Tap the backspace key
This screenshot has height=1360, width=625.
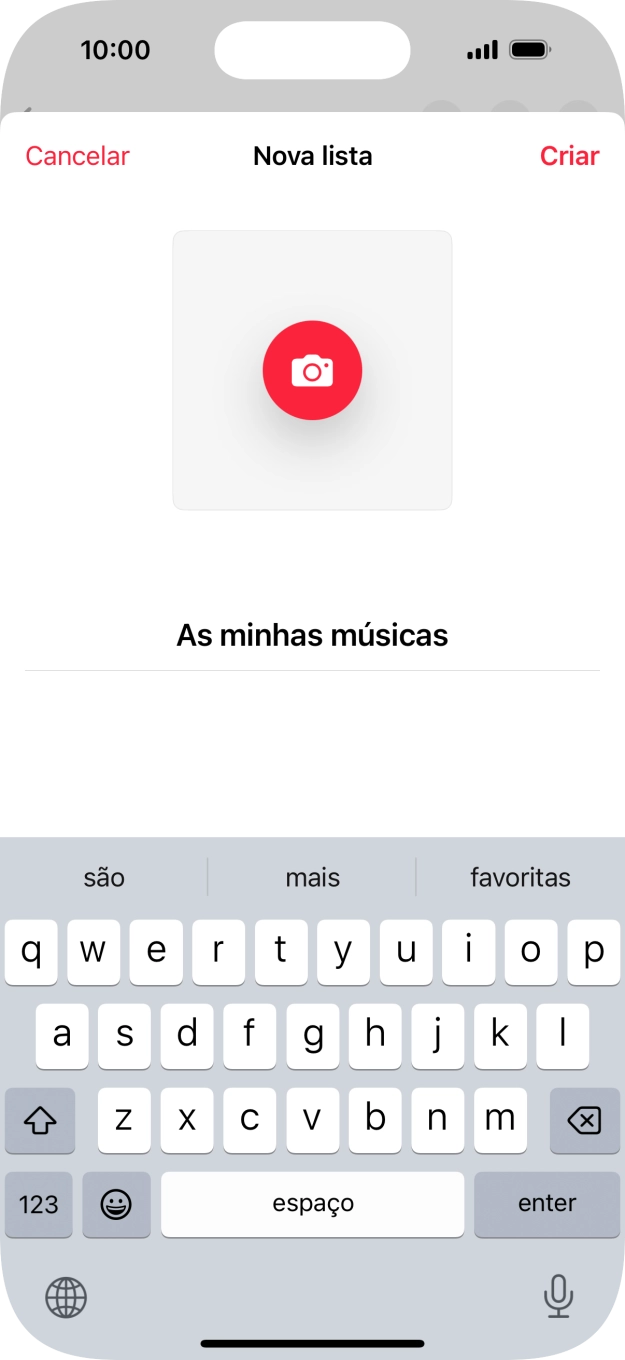pyautogui.click(x=584, y=1120)
